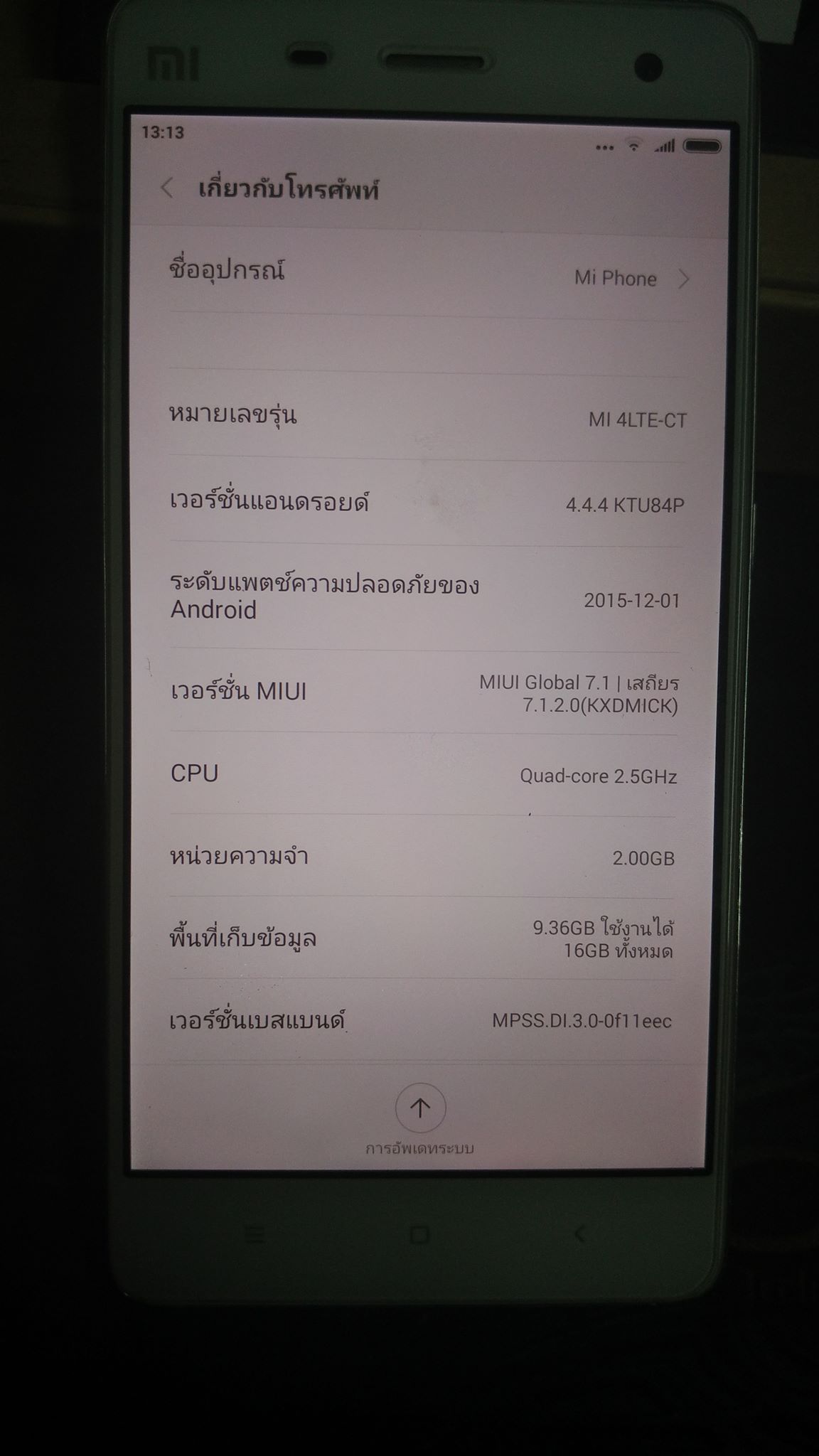Tap the Android version 4.4.4 KTU84P row
The image size is (819, 1456).
[x=427, y=503]
